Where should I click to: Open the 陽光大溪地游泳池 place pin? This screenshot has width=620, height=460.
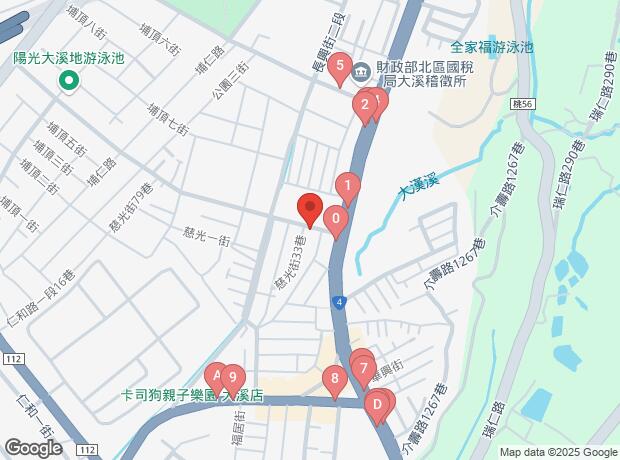coord(68,83)
